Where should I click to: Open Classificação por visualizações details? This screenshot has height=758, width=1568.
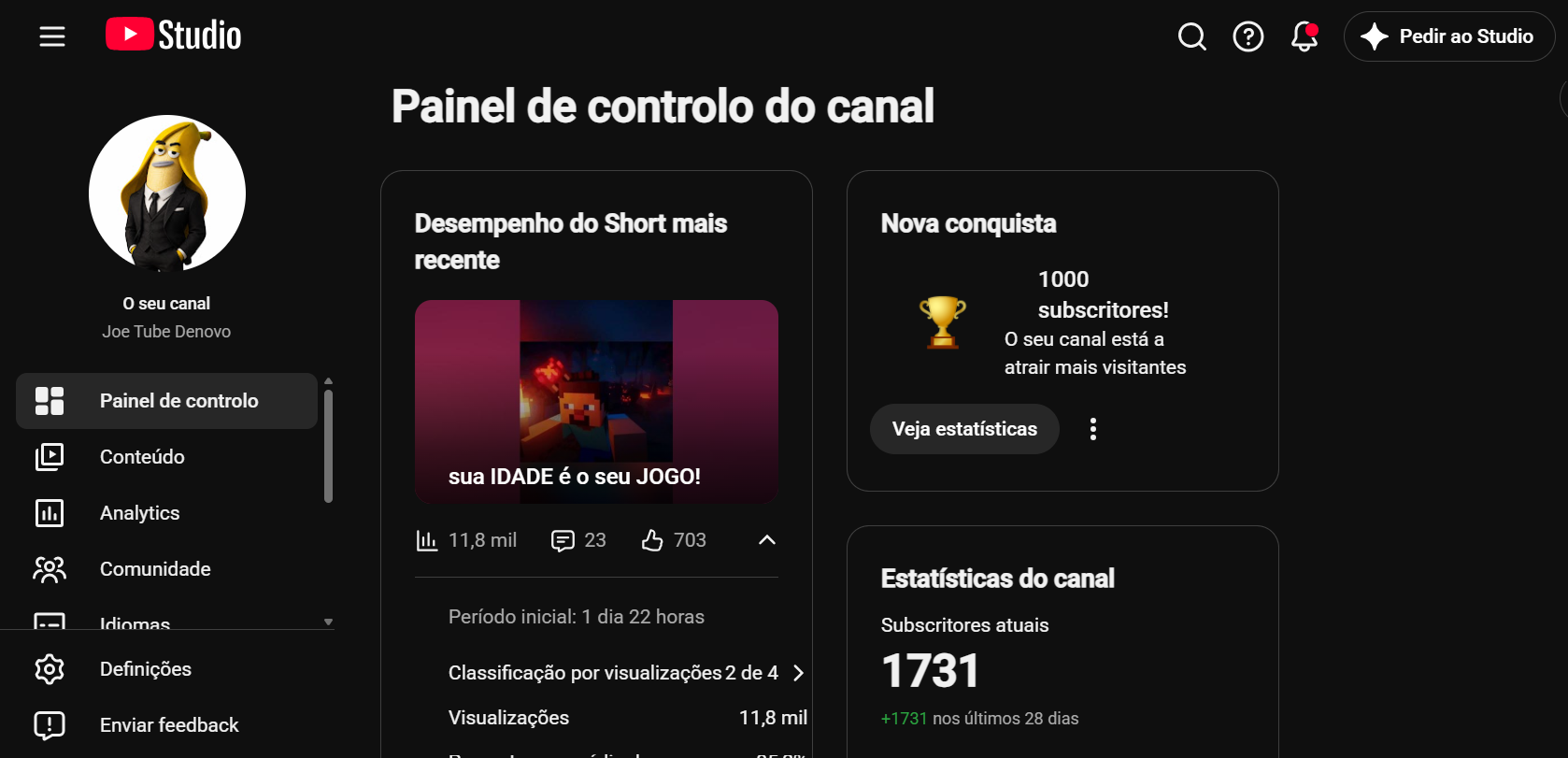625,673
